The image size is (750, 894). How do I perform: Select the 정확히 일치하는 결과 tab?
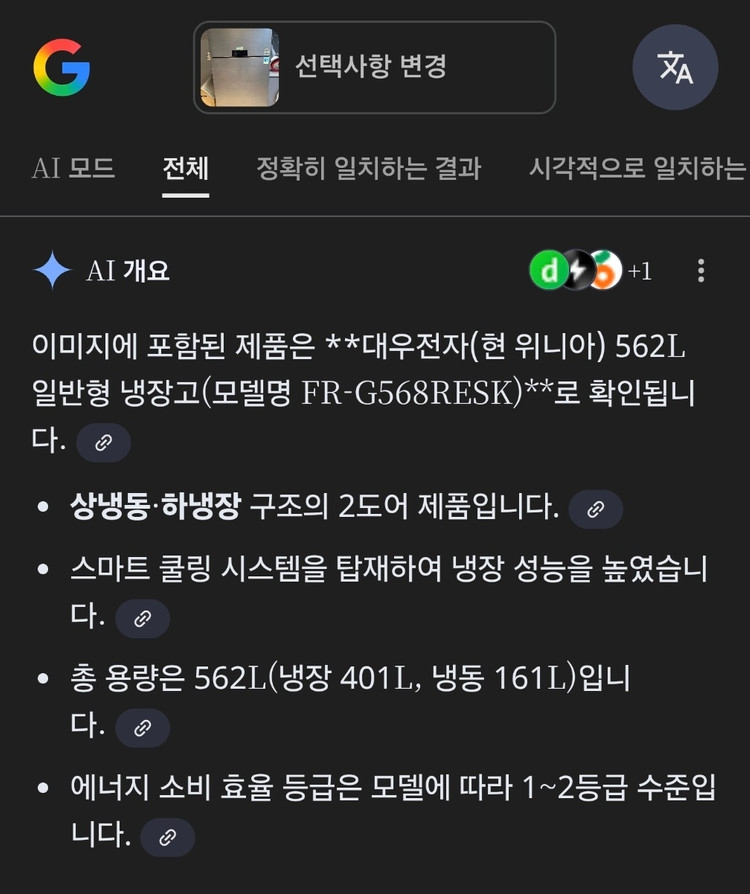click(x=371, y=170)
